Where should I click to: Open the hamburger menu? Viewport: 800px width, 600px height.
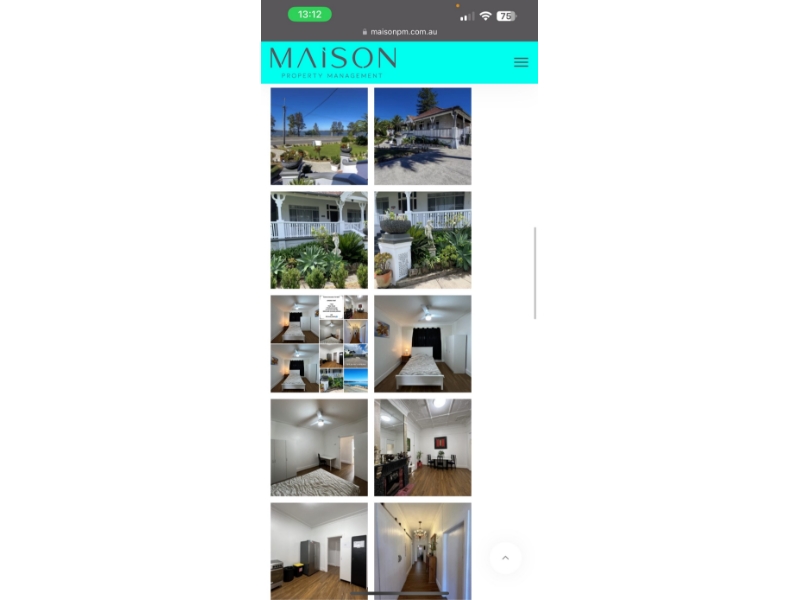point(520,62)
